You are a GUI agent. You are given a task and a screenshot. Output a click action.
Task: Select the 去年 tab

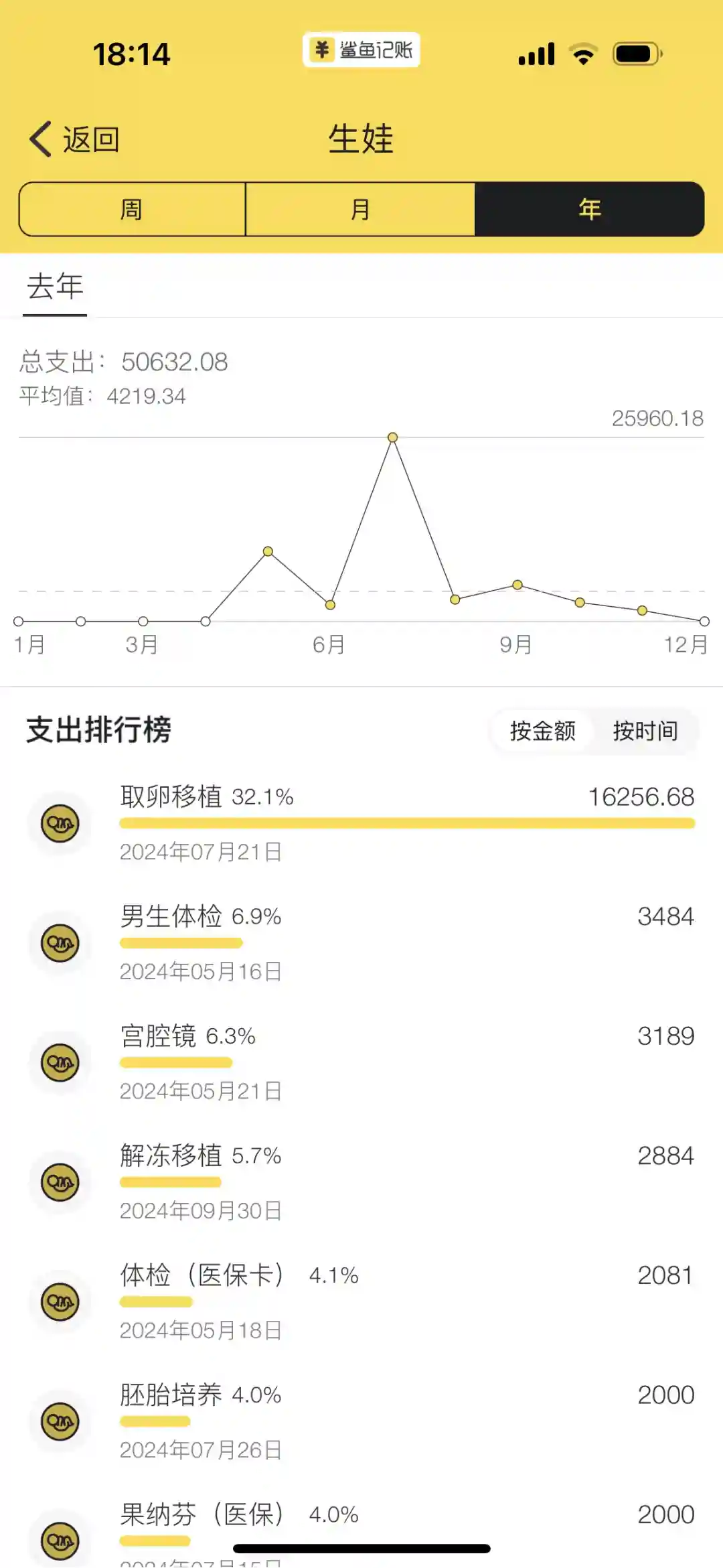[55, 287]
